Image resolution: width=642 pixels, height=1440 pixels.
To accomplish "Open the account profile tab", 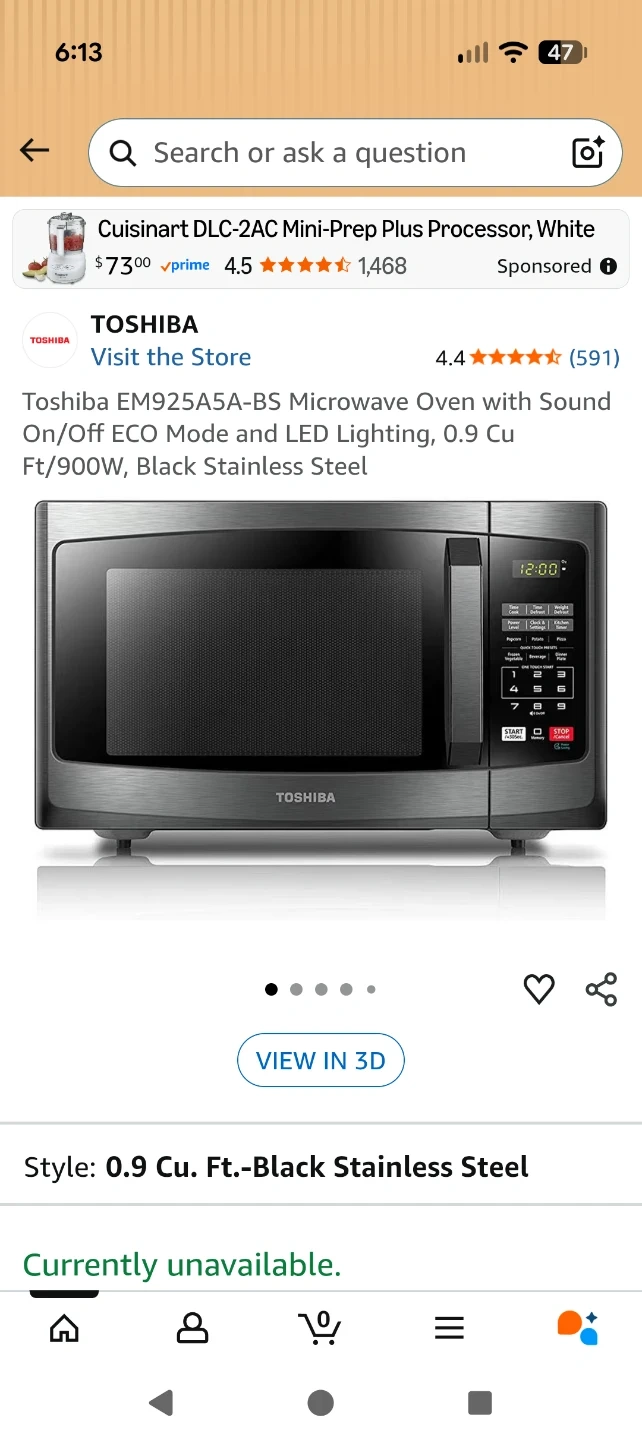I will click(192, 1327).
